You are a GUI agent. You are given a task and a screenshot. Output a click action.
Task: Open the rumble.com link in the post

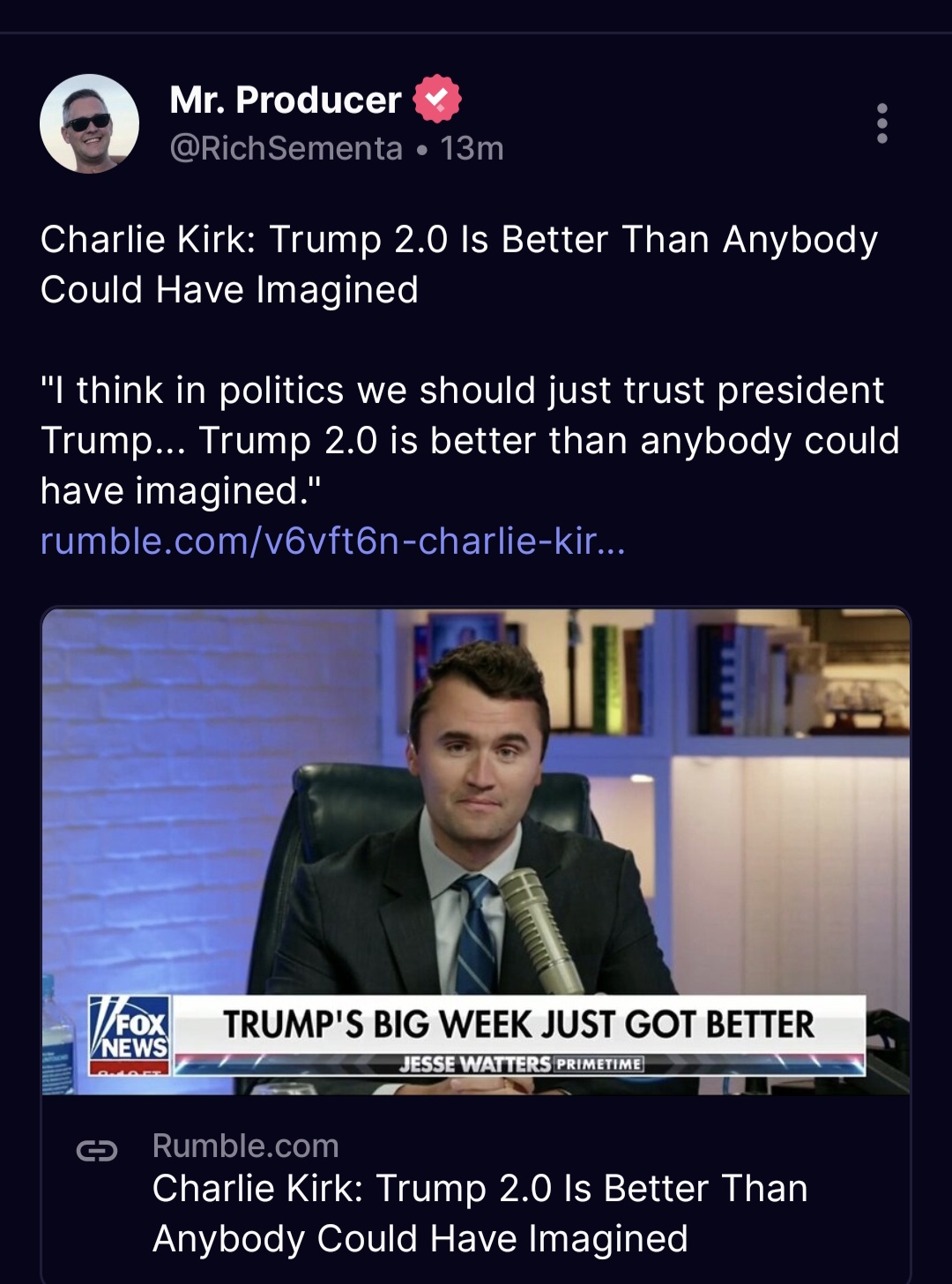click(332, 541)
